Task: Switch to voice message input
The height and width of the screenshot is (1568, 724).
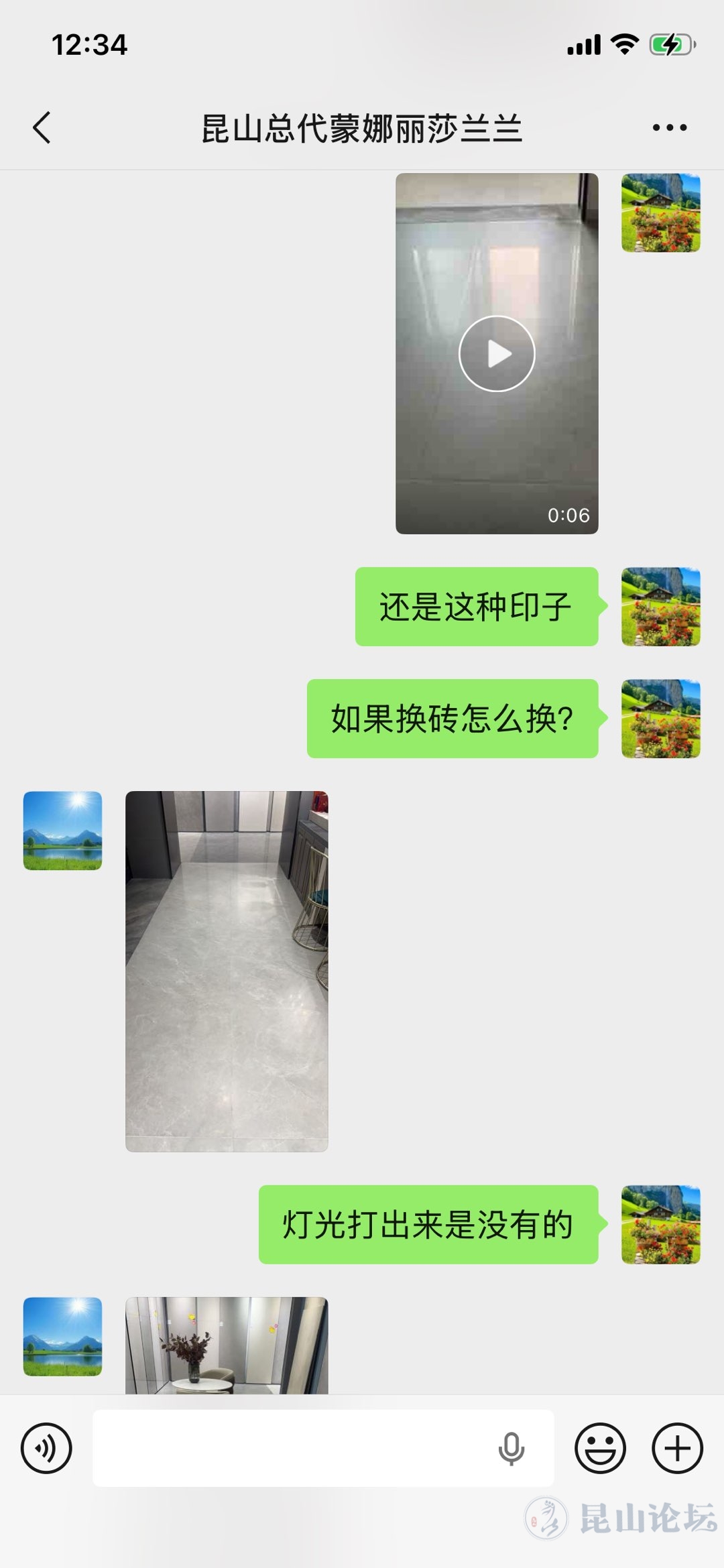Action: pyautogui.click(x=46, y=1448)
